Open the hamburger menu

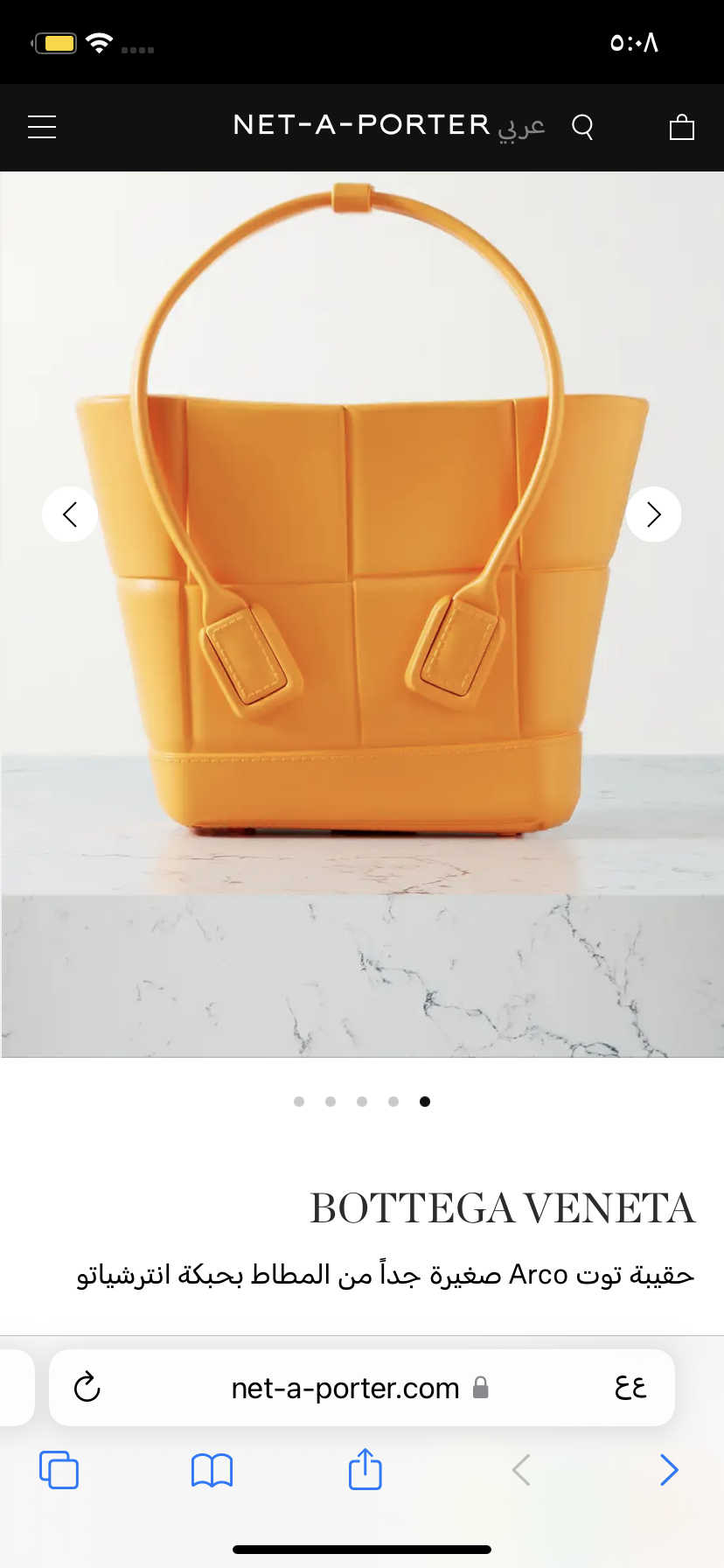click(42, 127)
